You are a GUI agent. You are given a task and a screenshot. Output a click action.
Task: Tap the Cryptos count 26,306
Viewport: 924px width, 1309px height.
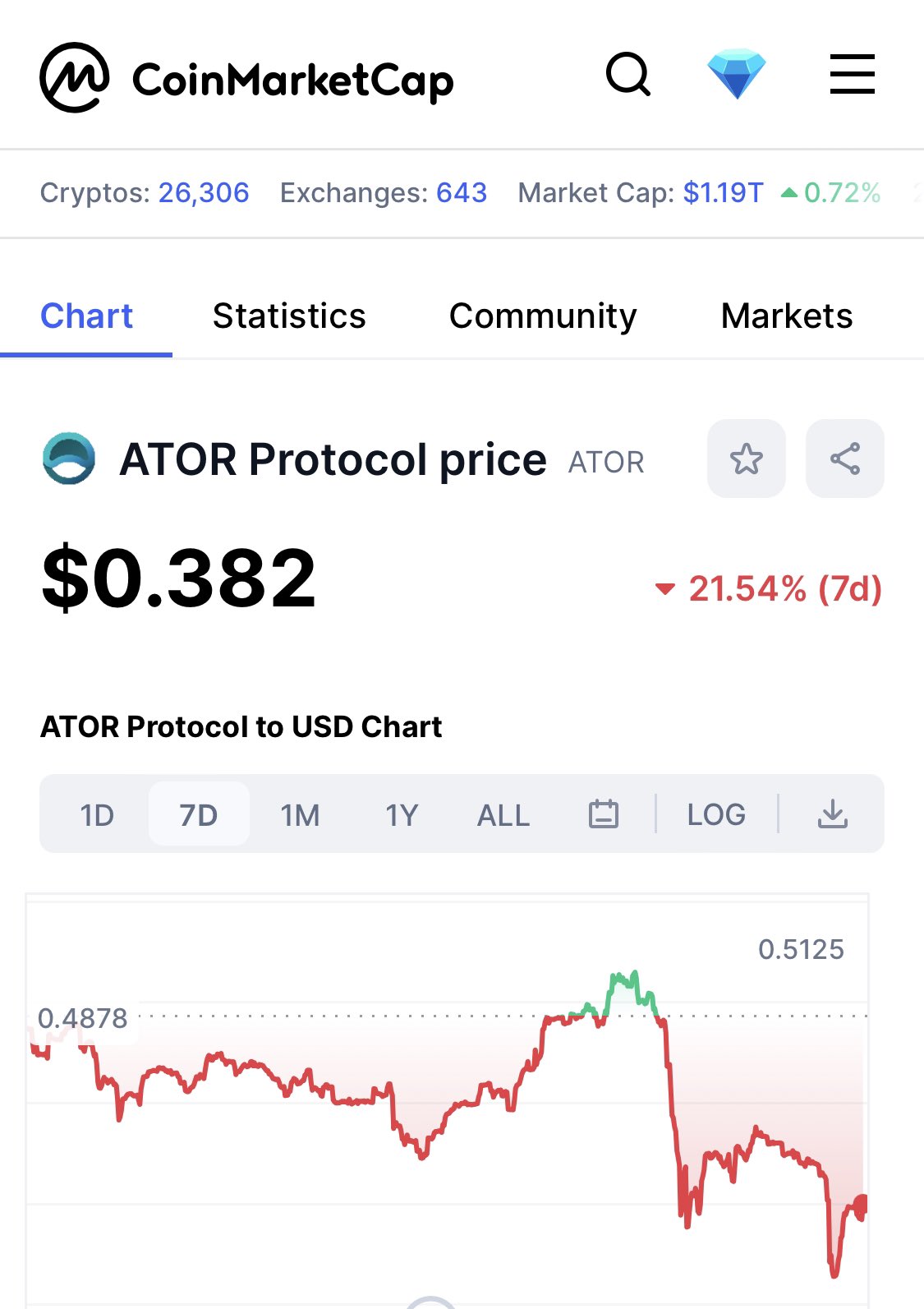coord(204,193)
